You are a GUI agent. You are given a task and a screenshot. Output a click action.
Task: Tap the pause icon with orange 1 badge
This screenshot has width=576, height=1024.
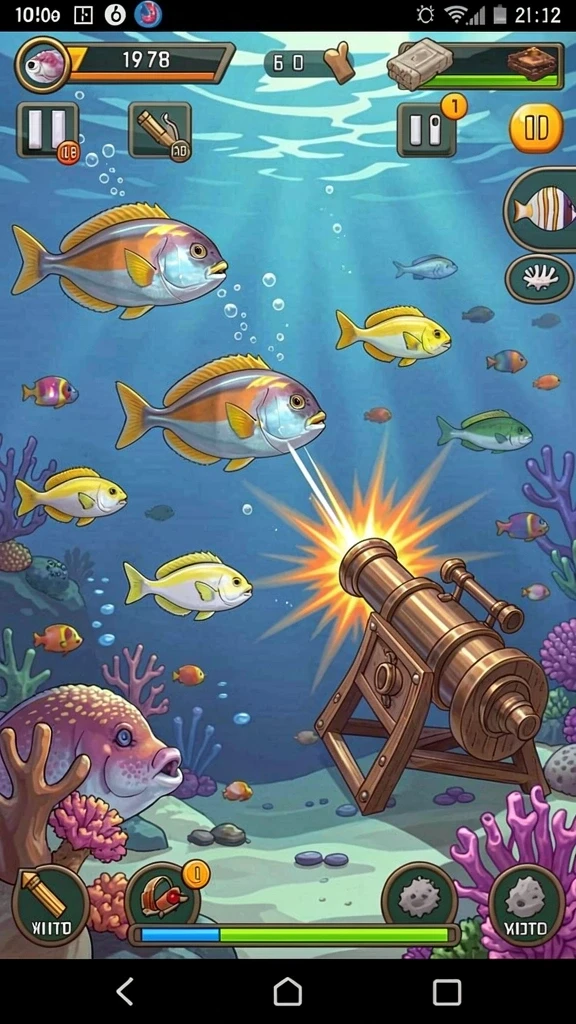[x=427, y=129]
